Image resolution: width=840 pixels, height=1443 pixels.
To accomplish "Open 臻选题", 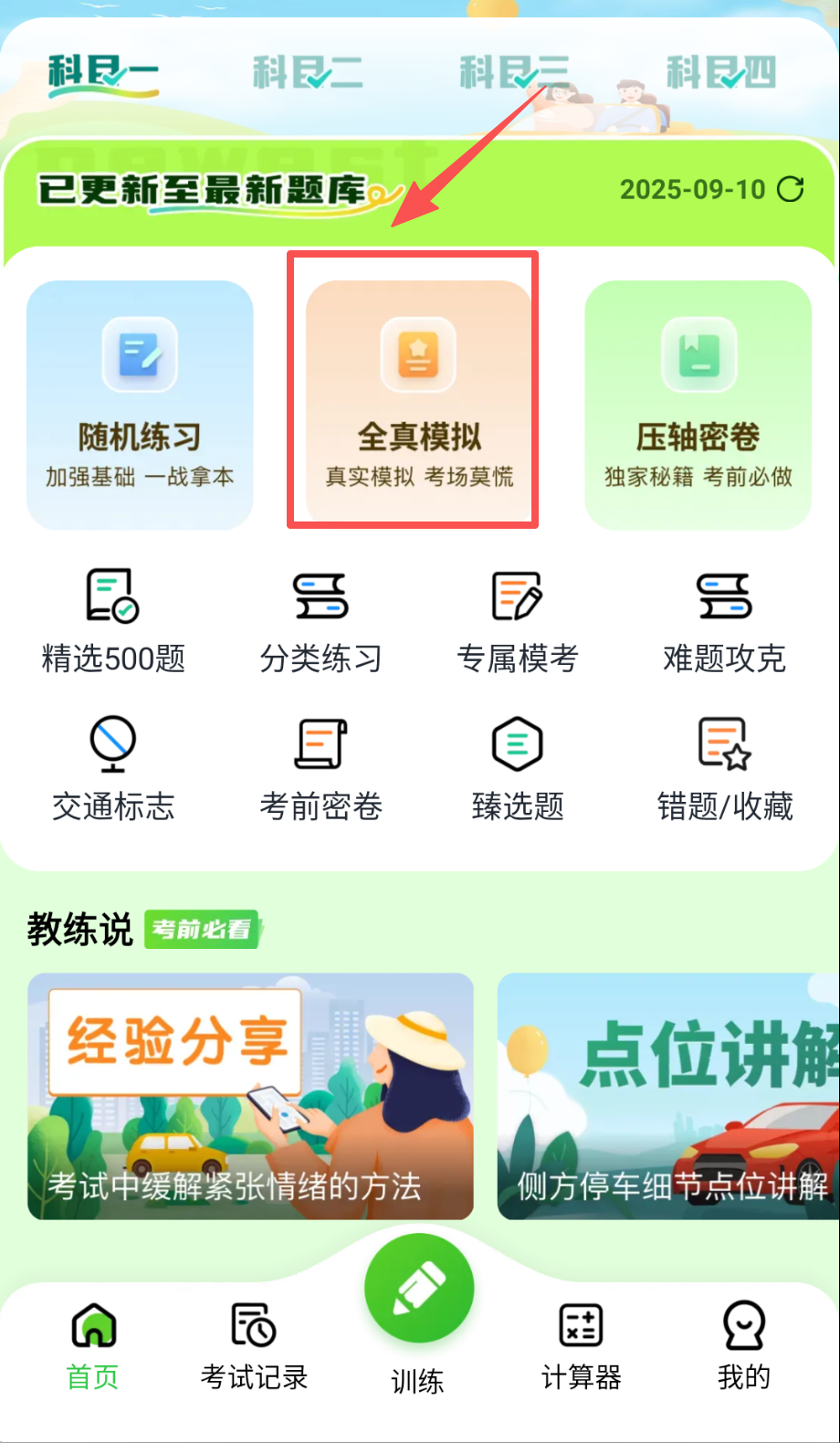I will tap(518, 769).
